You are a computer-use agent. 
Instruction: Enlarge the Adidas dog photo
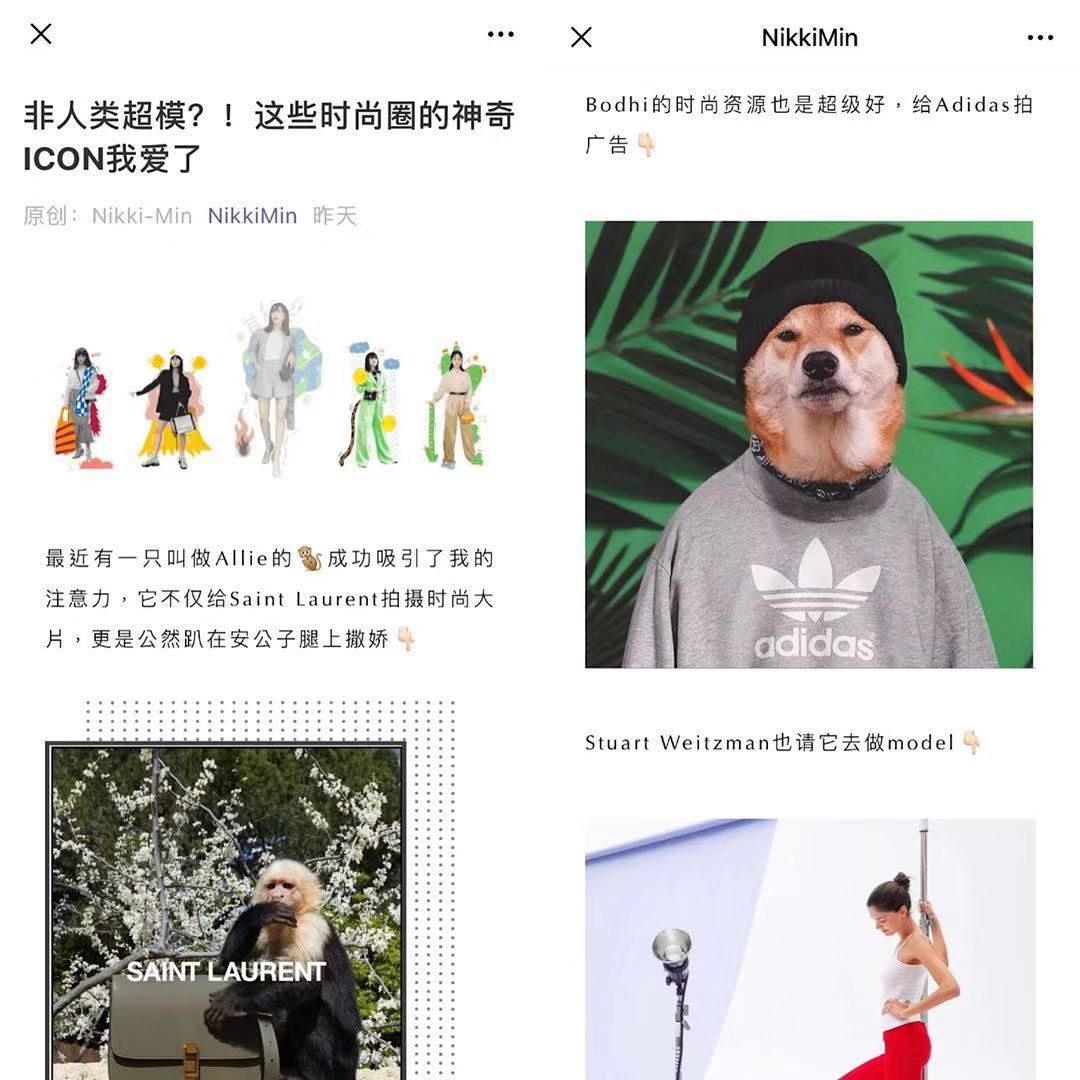coord(808,444)
